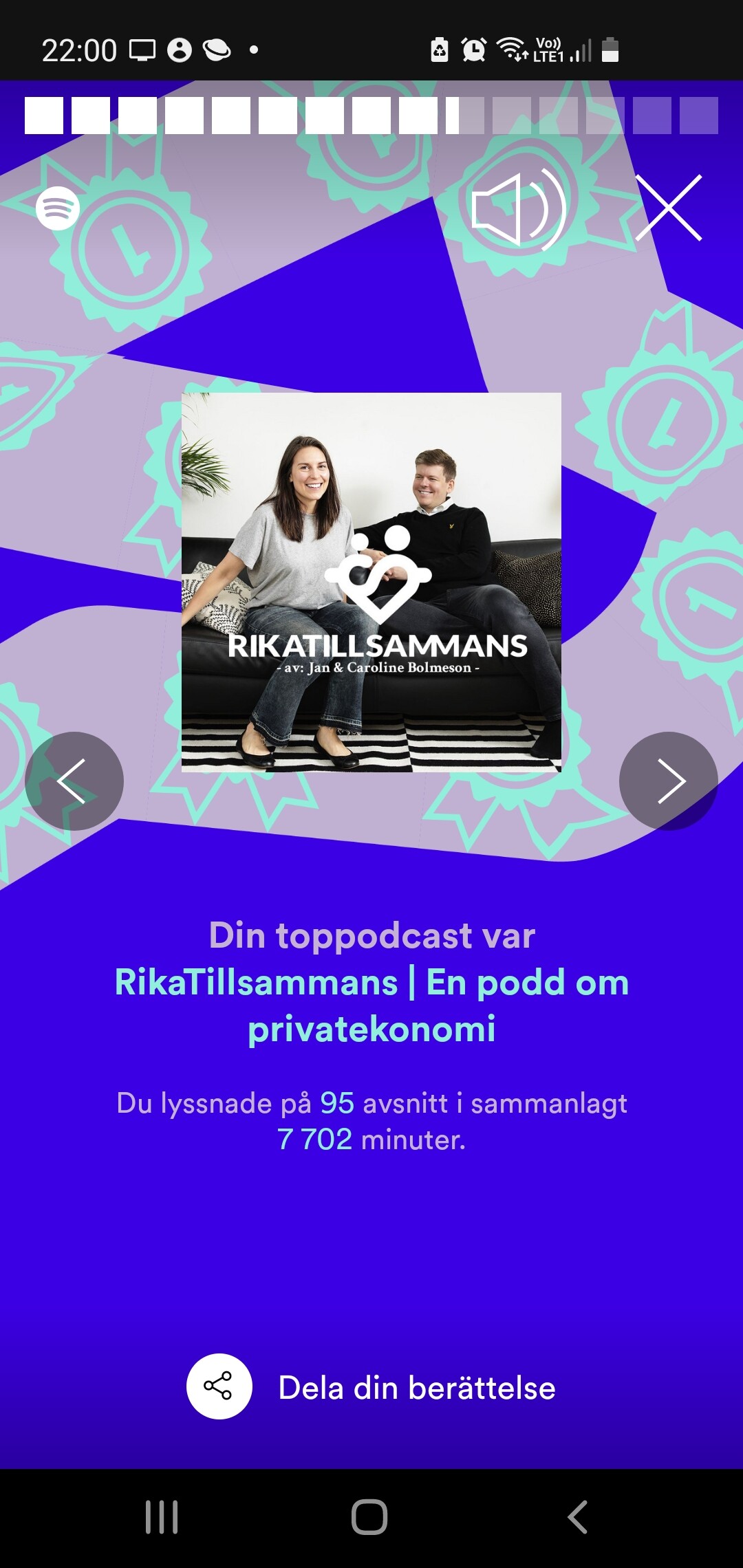Tap Dela din berättelse to share
Image resolution: width=743 pixels, height=1568 pixels.
pyautogui.click(x=371, y=1386)
